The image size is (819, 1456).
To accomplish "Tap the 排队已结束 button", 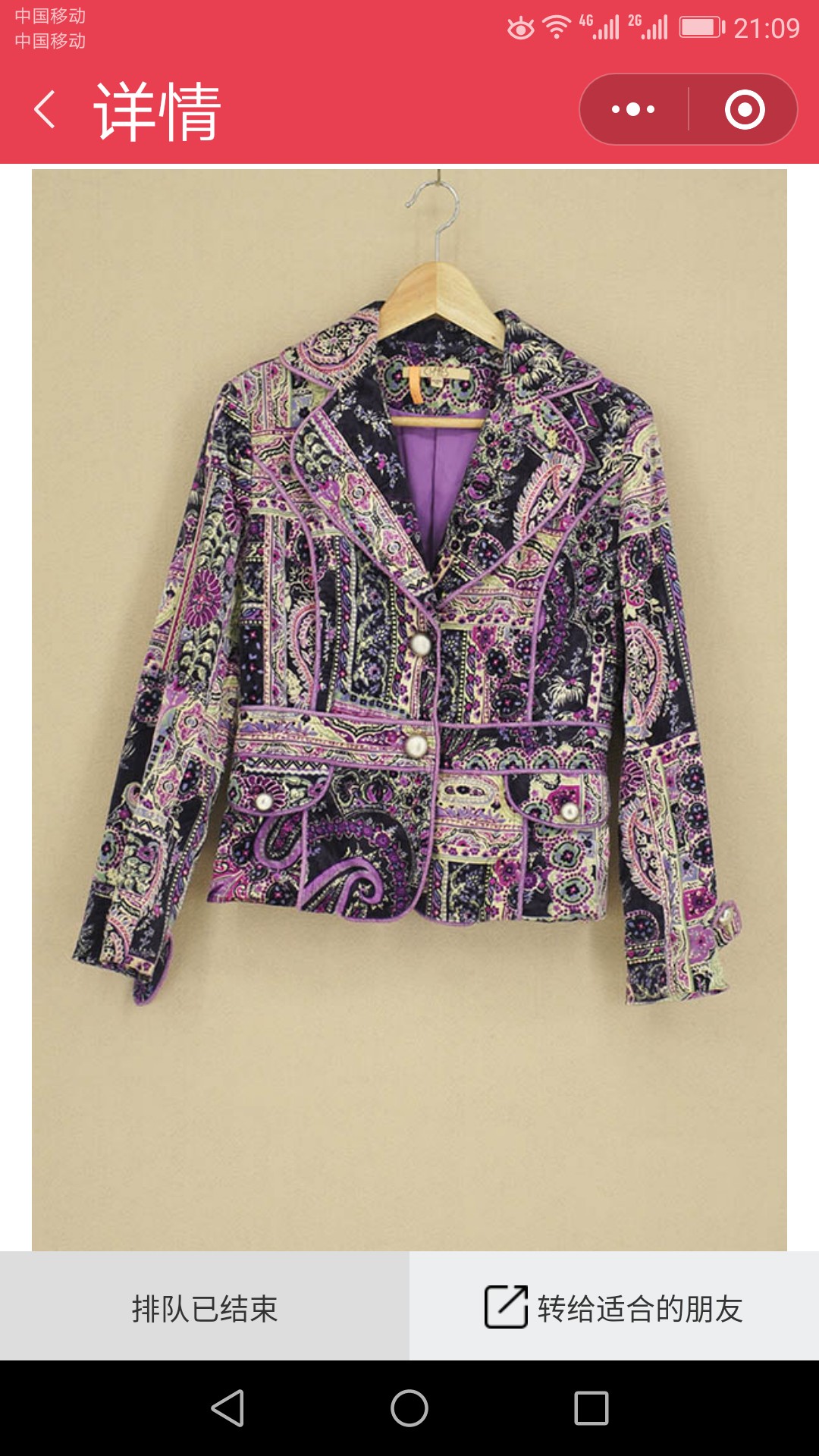I will click(x=205, y=1306).
